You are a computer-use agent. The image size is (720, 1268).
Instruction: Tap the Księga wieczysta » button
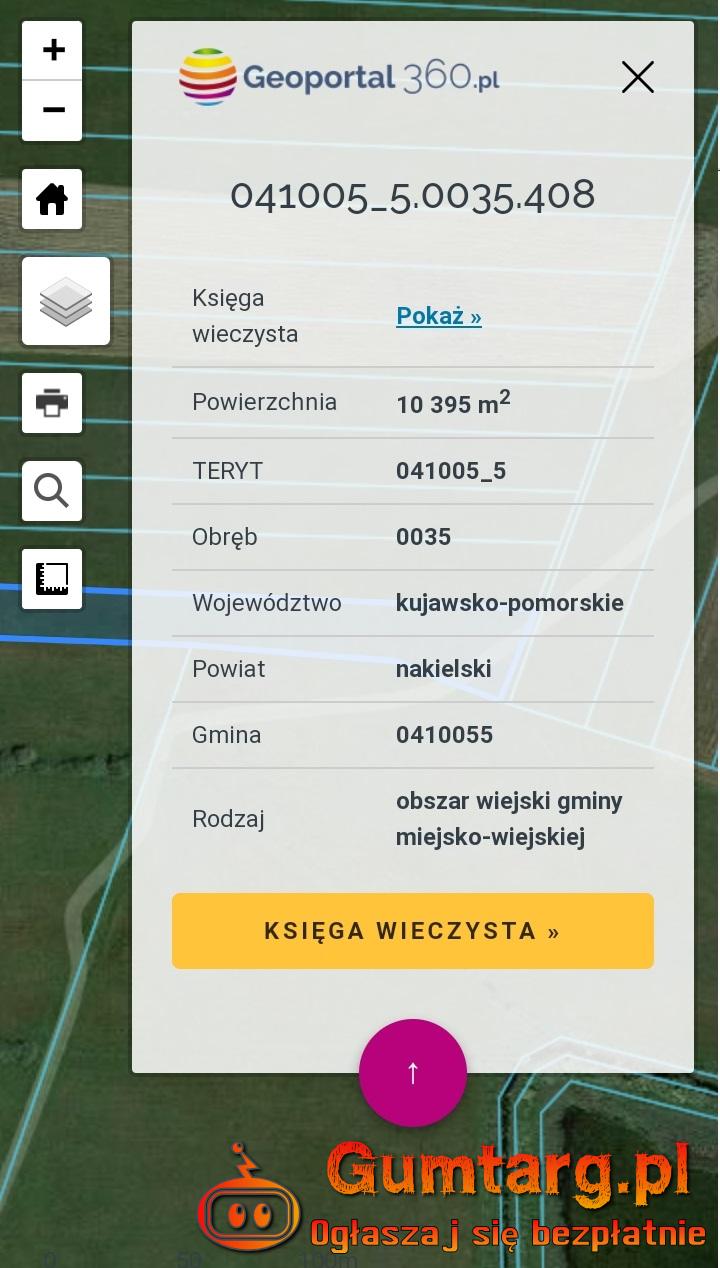pos(412,931)
